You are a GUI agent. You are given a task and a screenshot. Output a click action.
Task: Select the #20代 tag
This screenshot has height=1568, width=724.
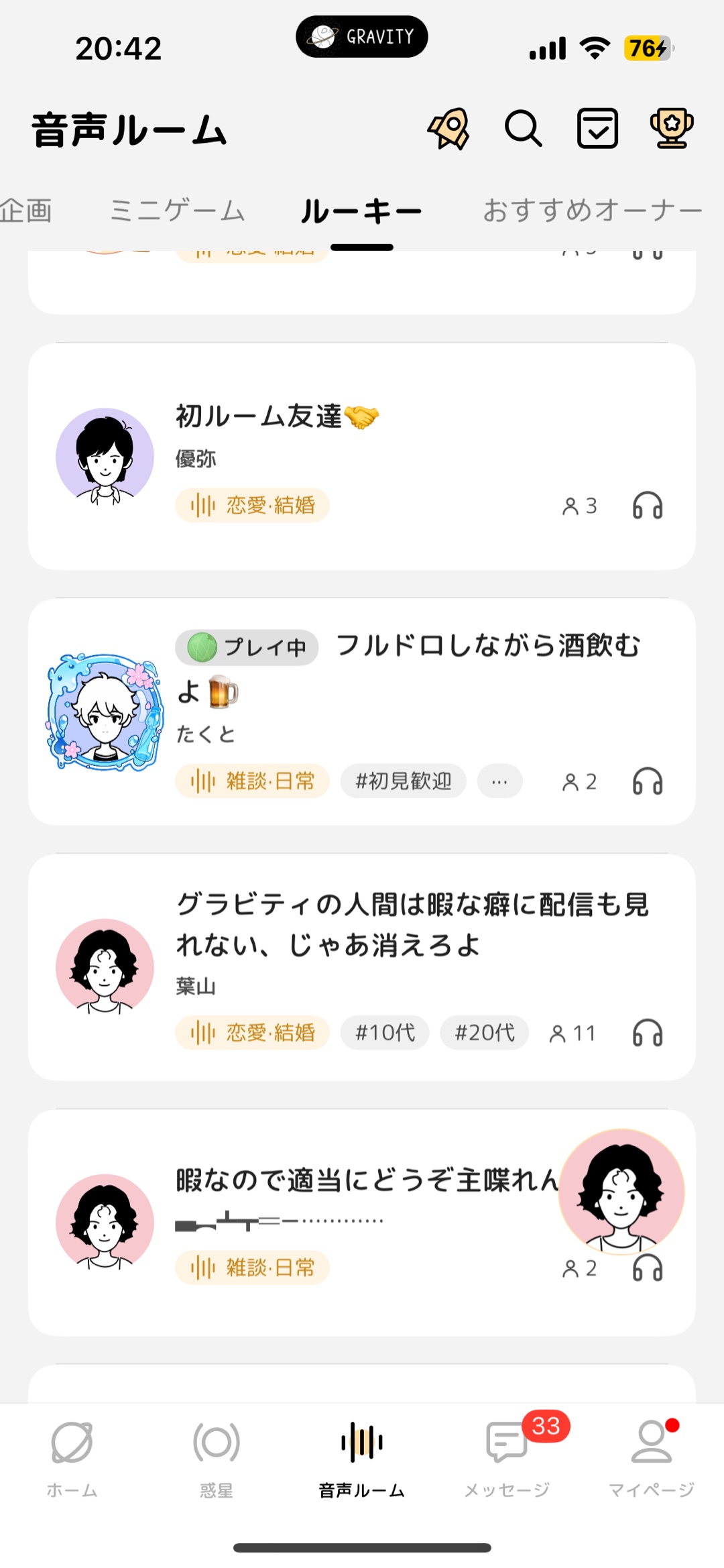click(x=485, y=1033)
